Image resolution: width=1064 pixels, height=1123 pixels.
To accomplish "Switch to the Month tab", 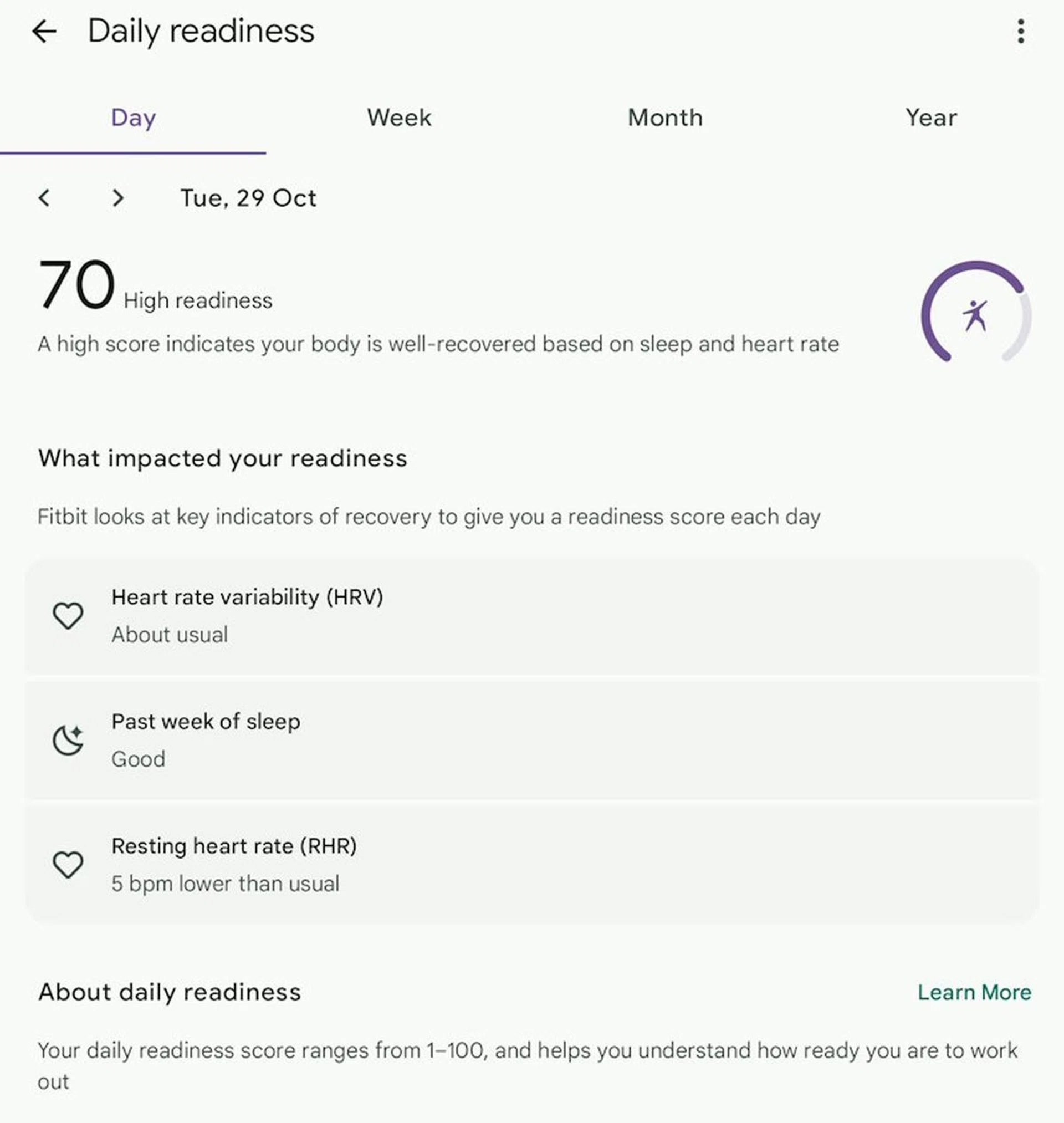I will (x=664, y=118).
